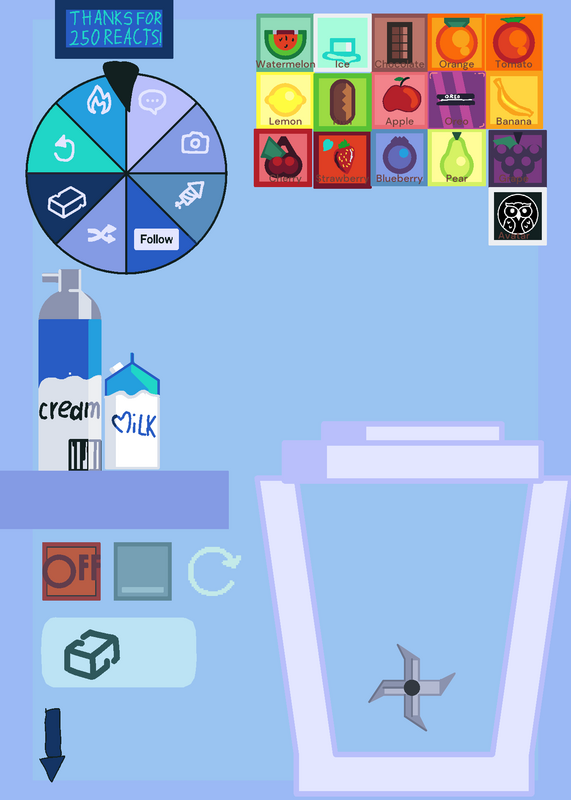Select the Tomato tile
Viewport: 571px width, 800px height.
click(x=514, y=42)
